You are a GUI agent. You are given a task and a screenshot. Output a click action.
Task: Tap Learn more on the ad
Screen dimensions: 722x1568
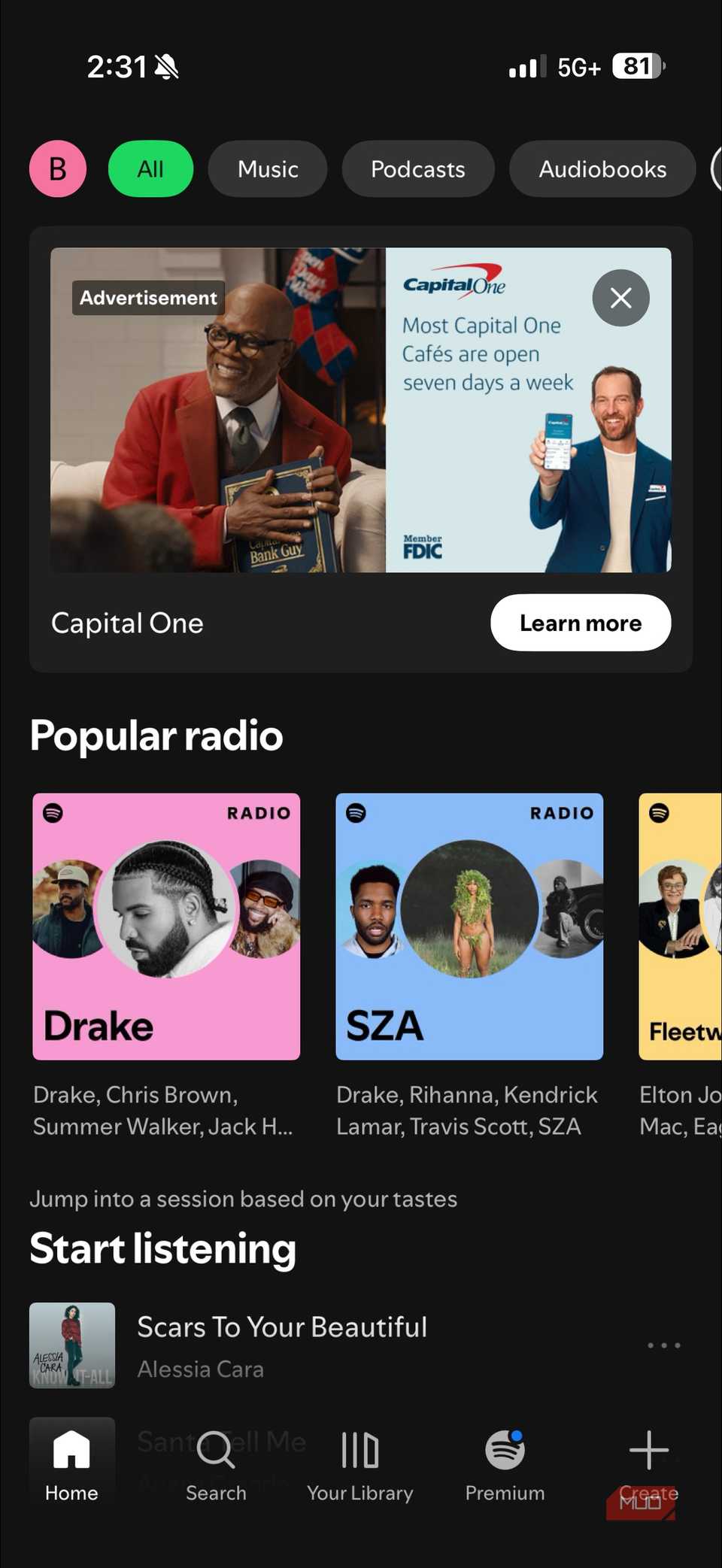[x=580, y=623]
